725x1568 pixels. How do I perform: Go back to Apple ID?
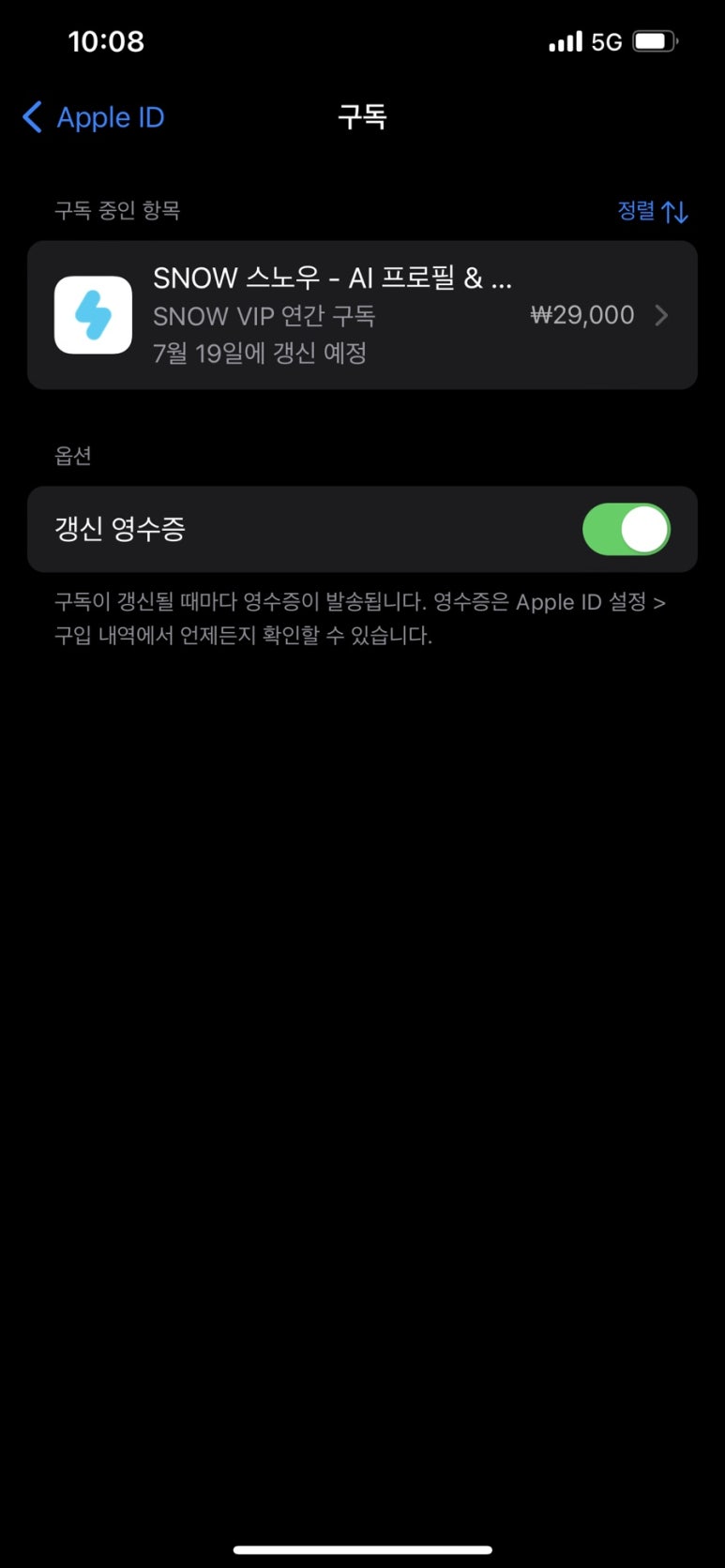tap(93, 117)
